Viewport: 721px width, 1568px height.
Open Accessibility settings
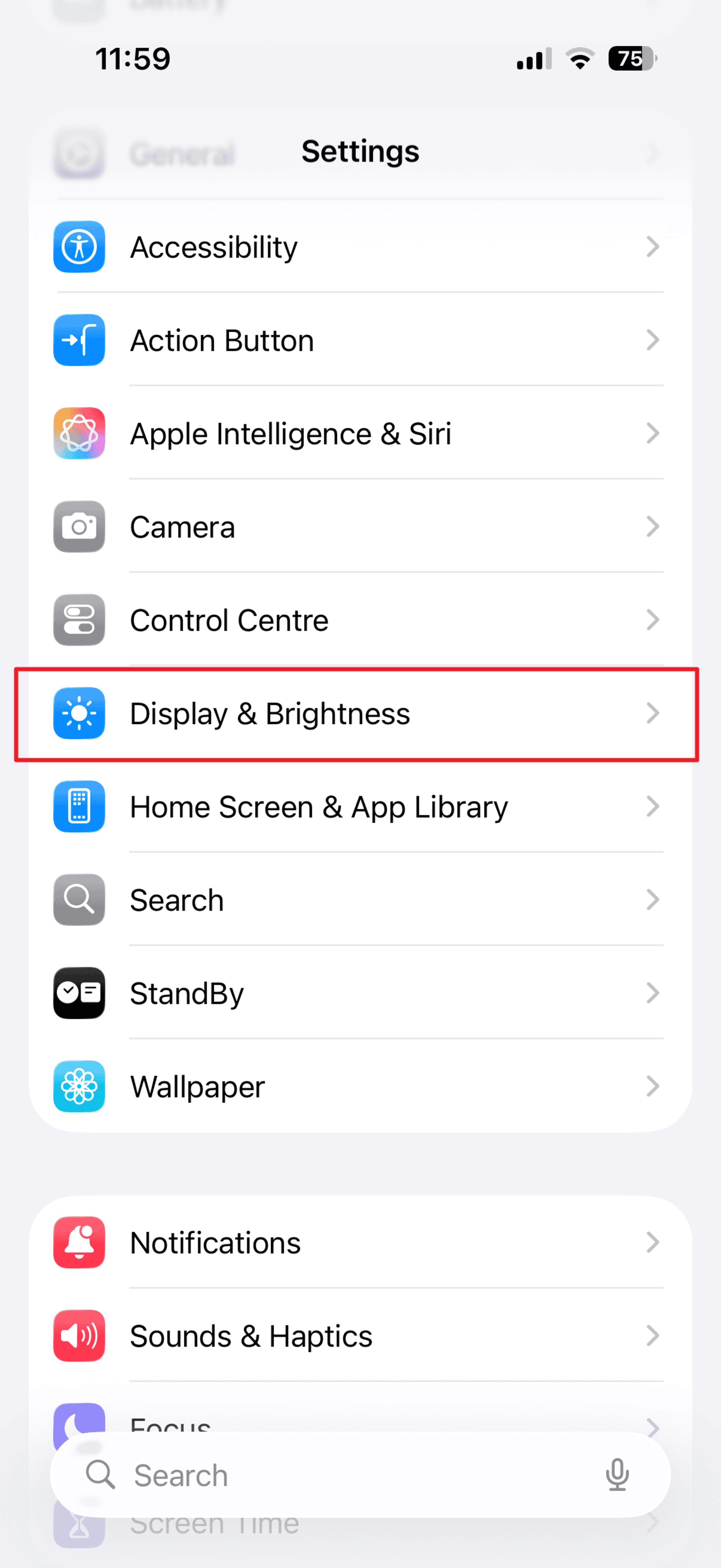coord(359,247)
